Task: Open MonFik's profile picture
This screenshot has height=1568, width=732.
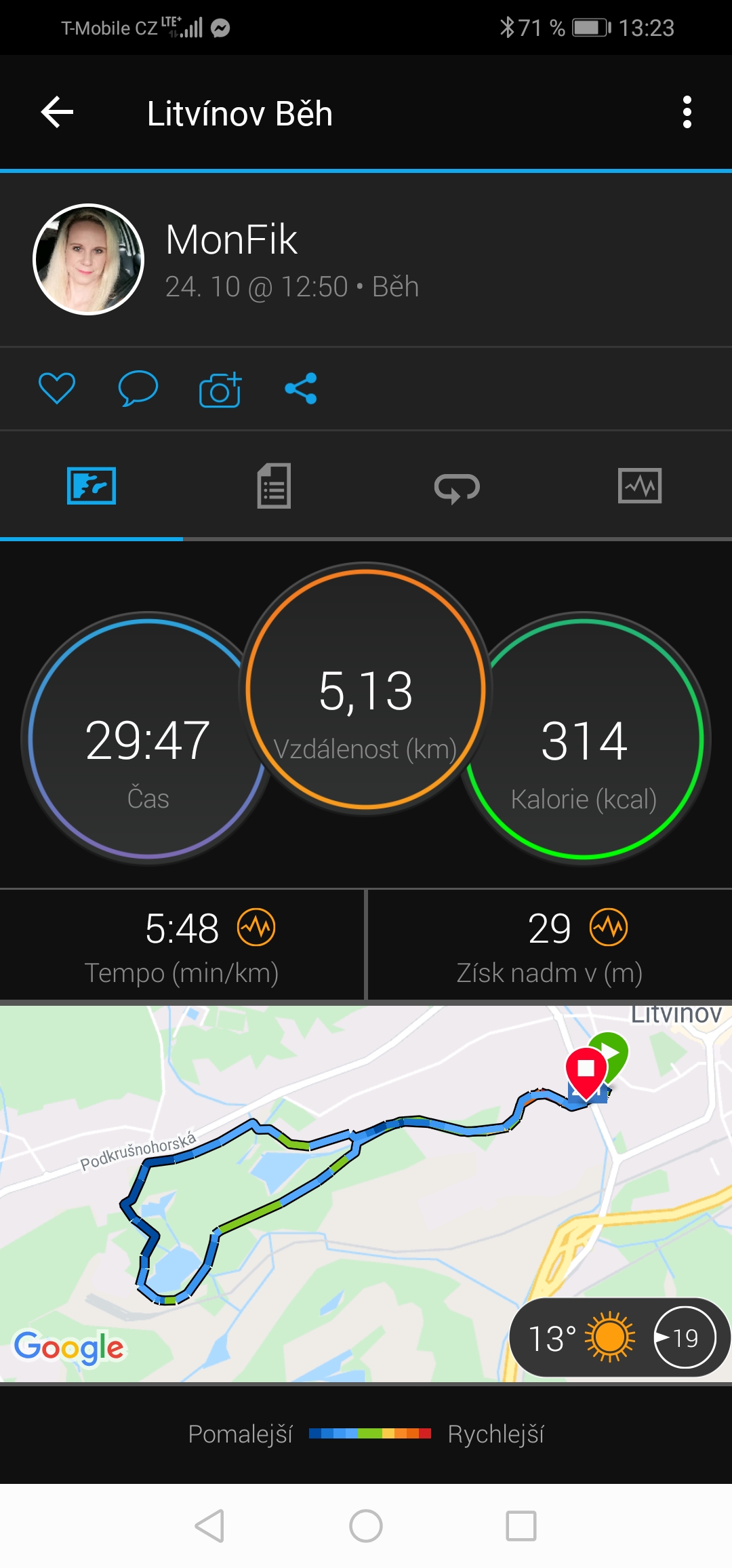Action: [89, 259]
